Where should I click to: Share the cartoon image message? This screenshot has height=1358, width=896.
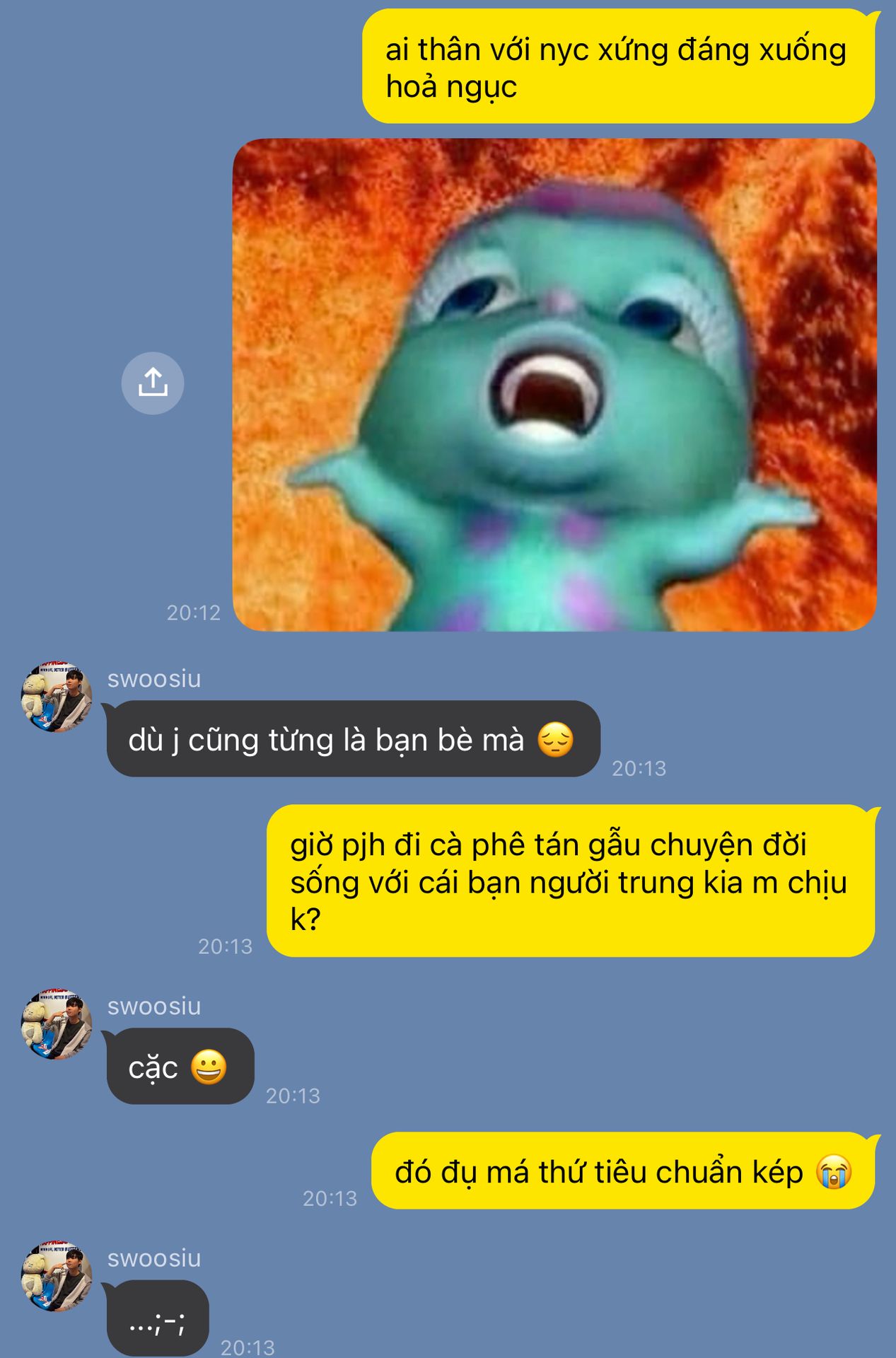click(153, 383)
